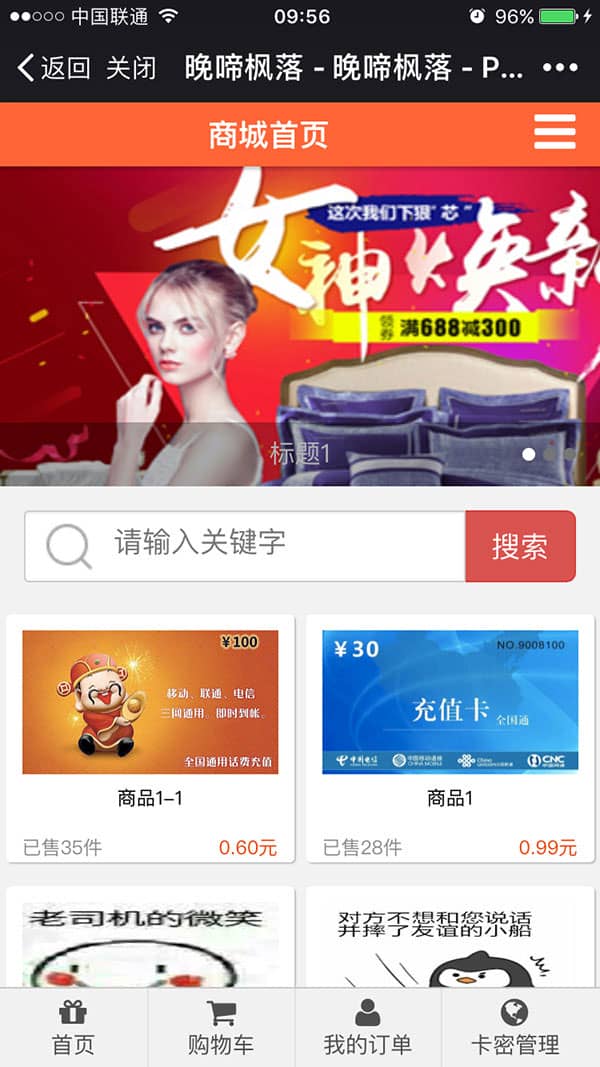This screenshot has width=600, height=1067.
Task: Switch to the 购物车 tab
Action: [x=221, y=1029]
